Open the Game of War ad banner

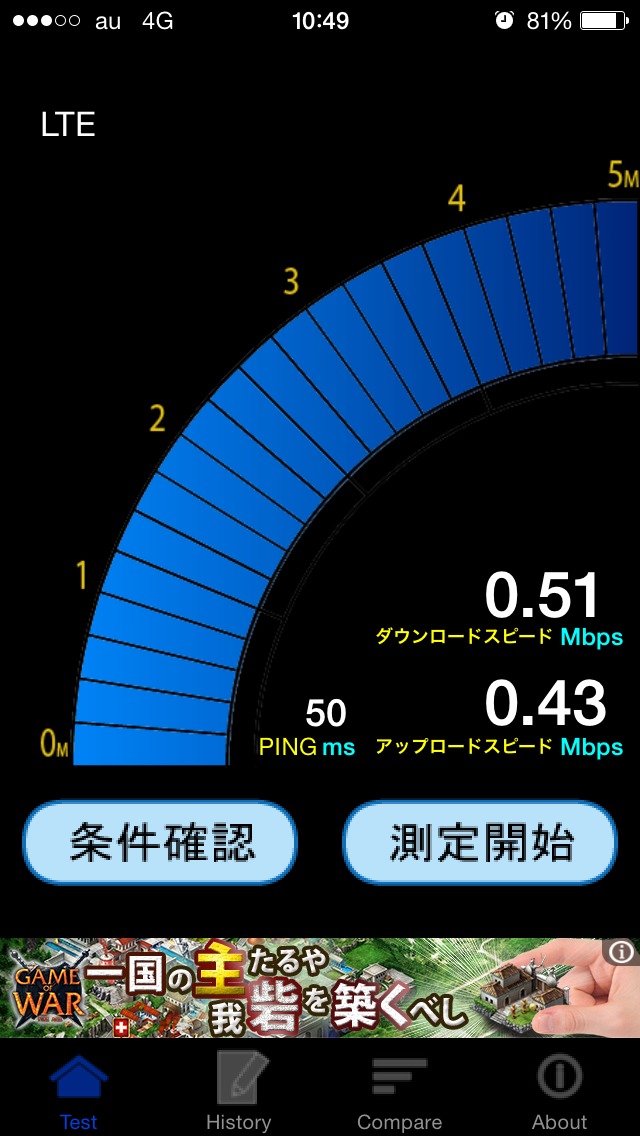click(x=300, y=988)
